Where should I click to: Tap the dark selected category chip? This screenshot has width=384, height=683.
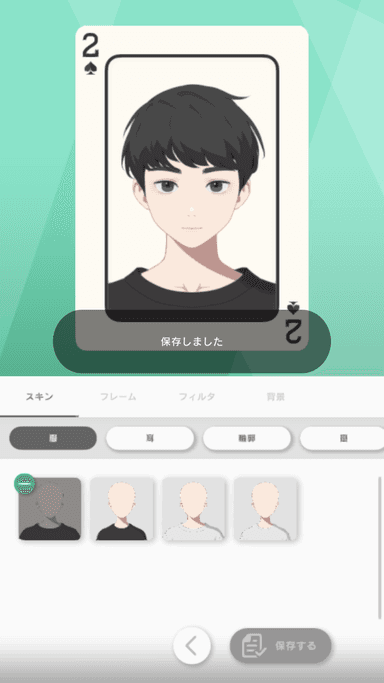53,438
